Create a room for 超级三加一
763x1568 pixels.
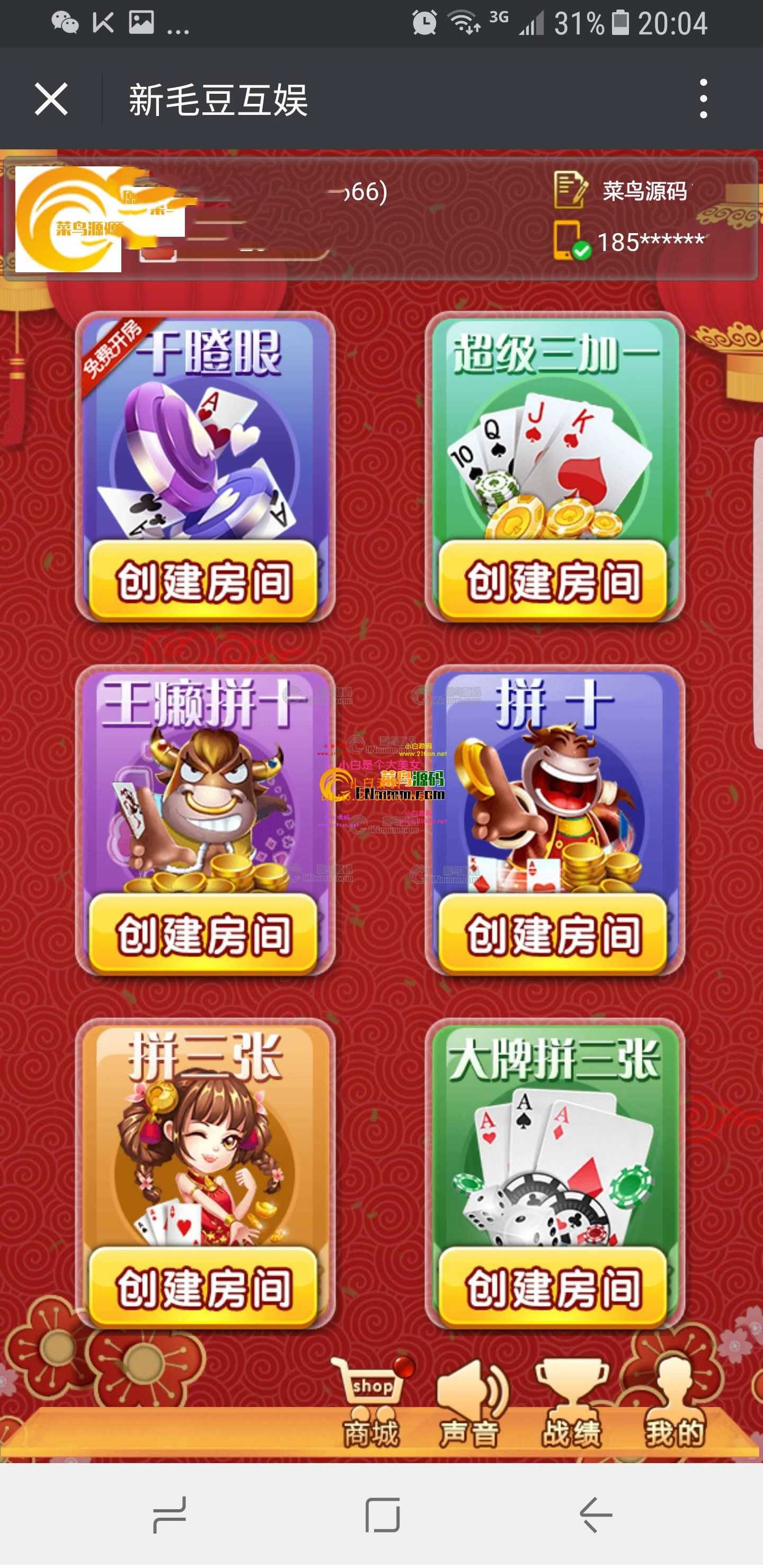point(553,580)
